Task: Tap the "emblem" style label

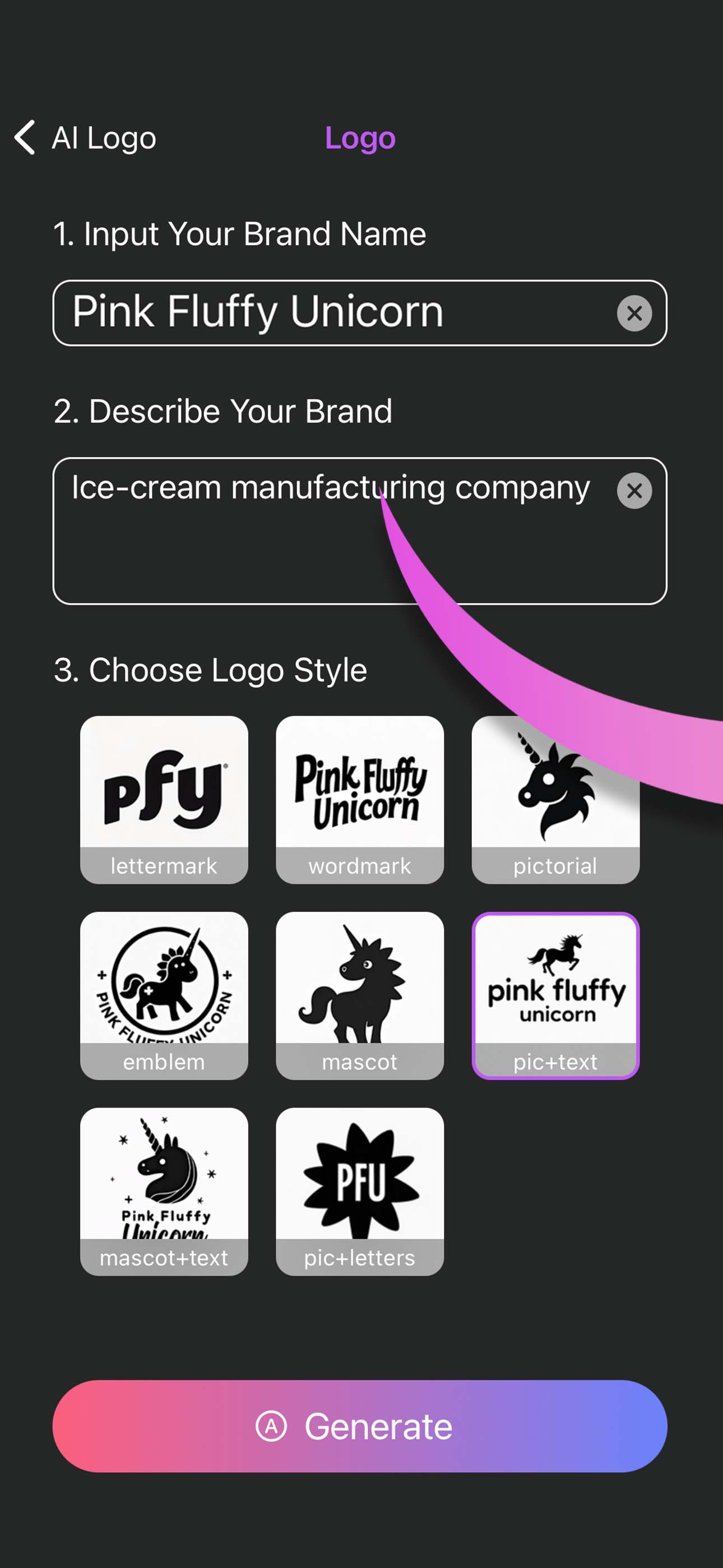Action: coord(164,1062)
